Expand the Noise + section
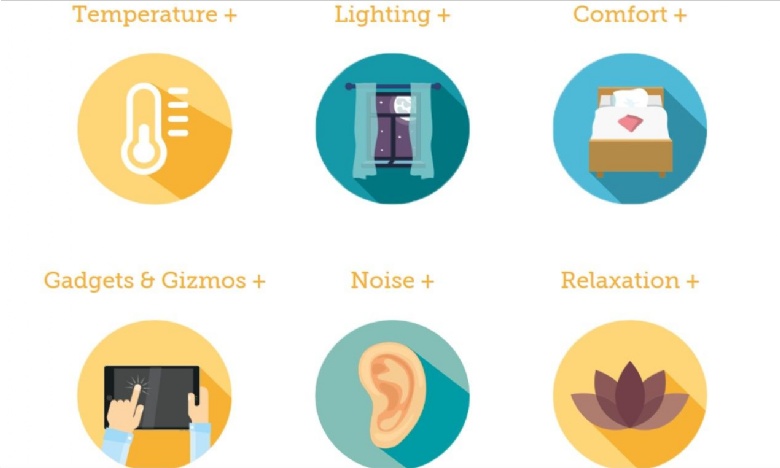The image size is (780, 468). point(392,281)
